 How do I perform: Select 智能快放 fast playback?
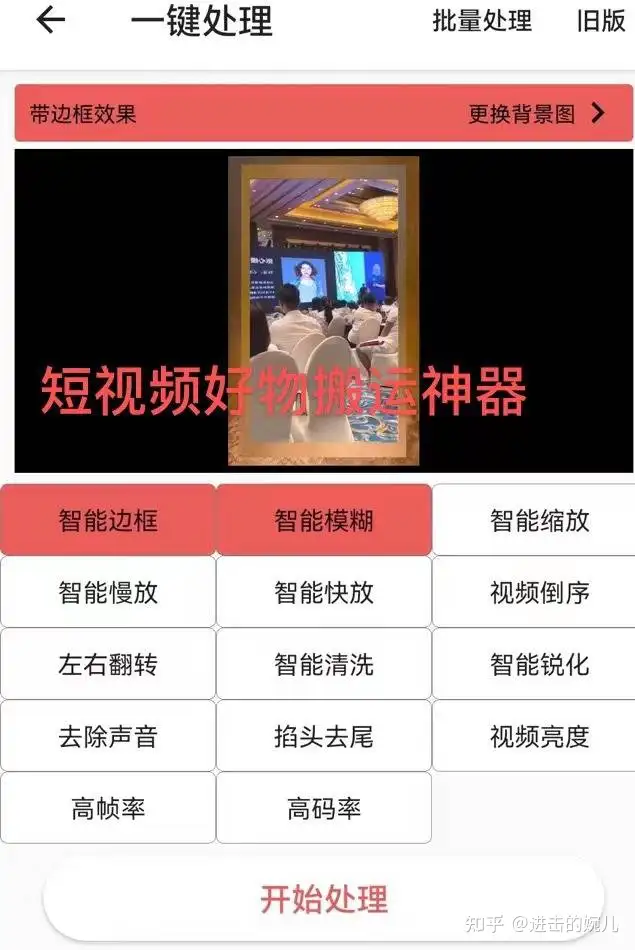(324, 592)
